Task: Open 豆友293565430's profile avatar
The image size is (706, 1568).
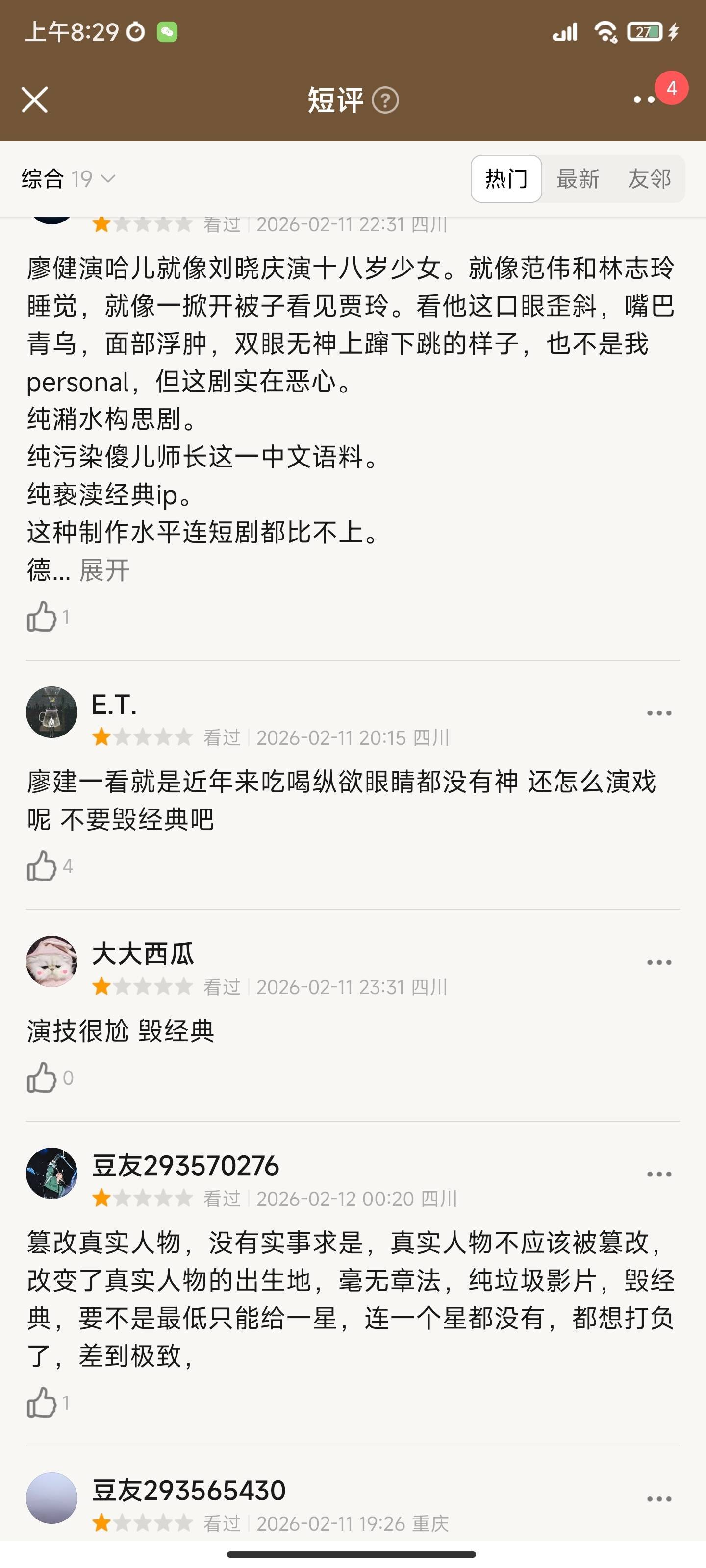Action: (x=52, y=1498)
